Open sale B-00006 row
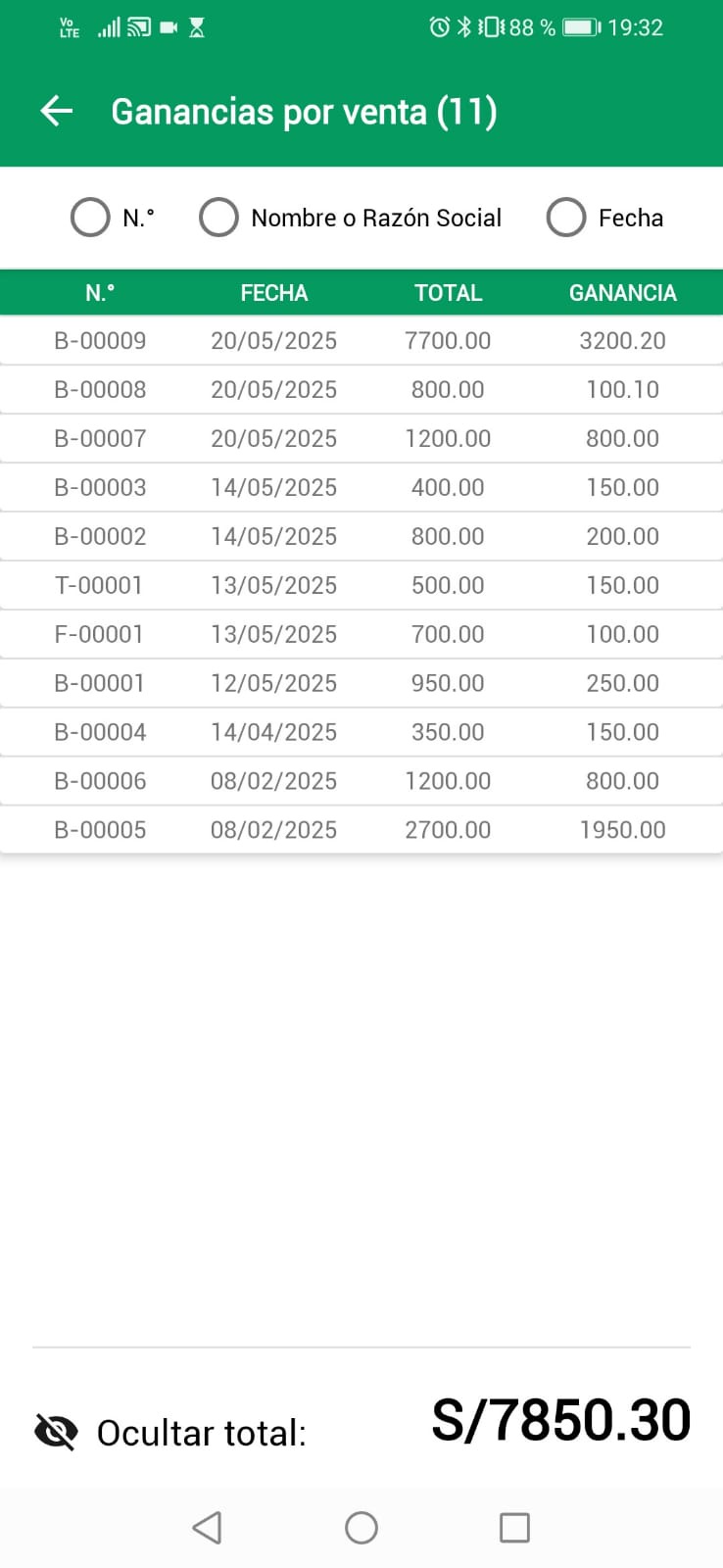 pos(361,782)
